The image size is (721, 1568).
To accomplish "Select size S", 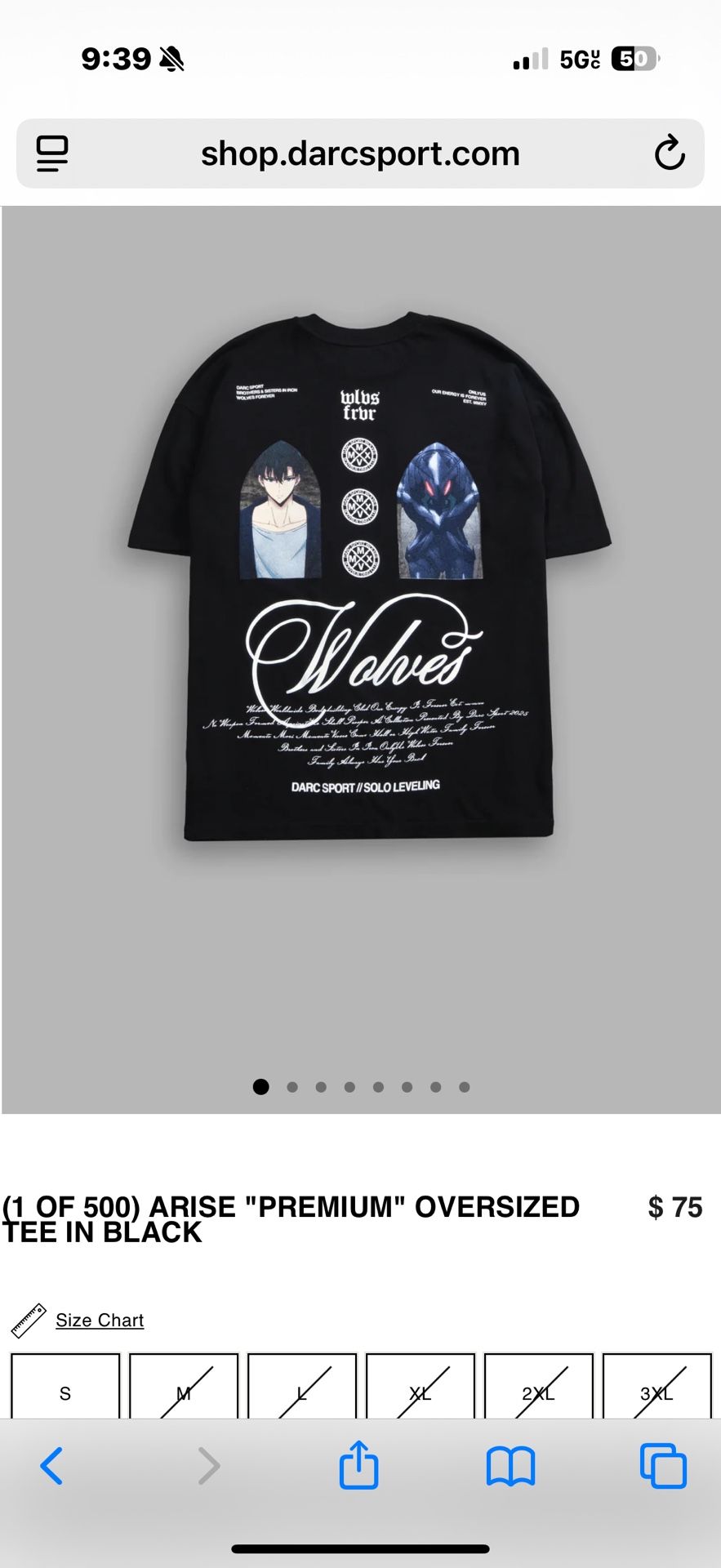I will click(x=65, y=1387).
